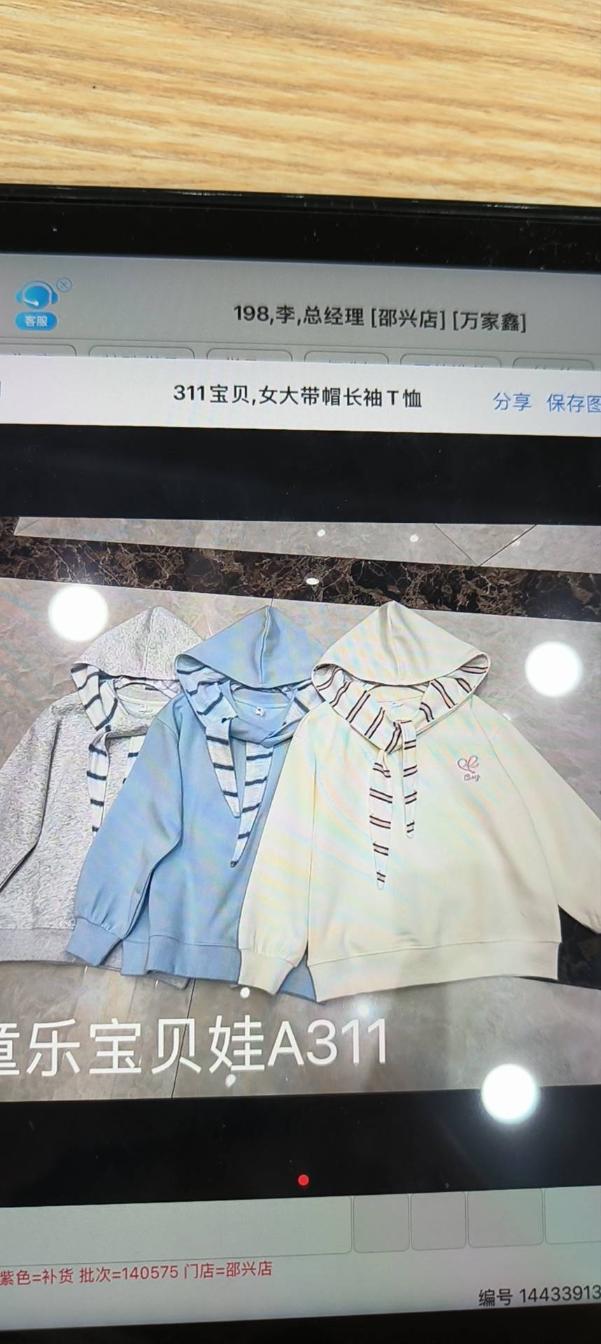Tap 分享 to share this product

[x=512, y=401]
